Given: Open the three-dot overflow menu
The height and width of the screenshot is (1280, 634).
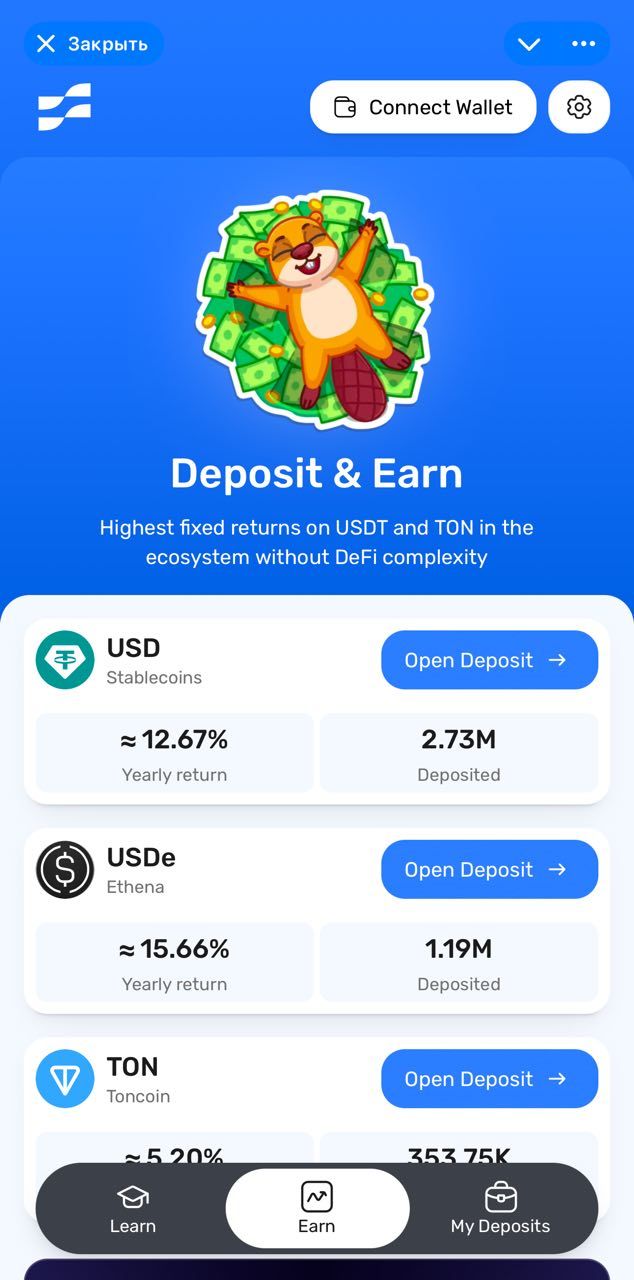Looking at the screenshot, I should [583, 44].
